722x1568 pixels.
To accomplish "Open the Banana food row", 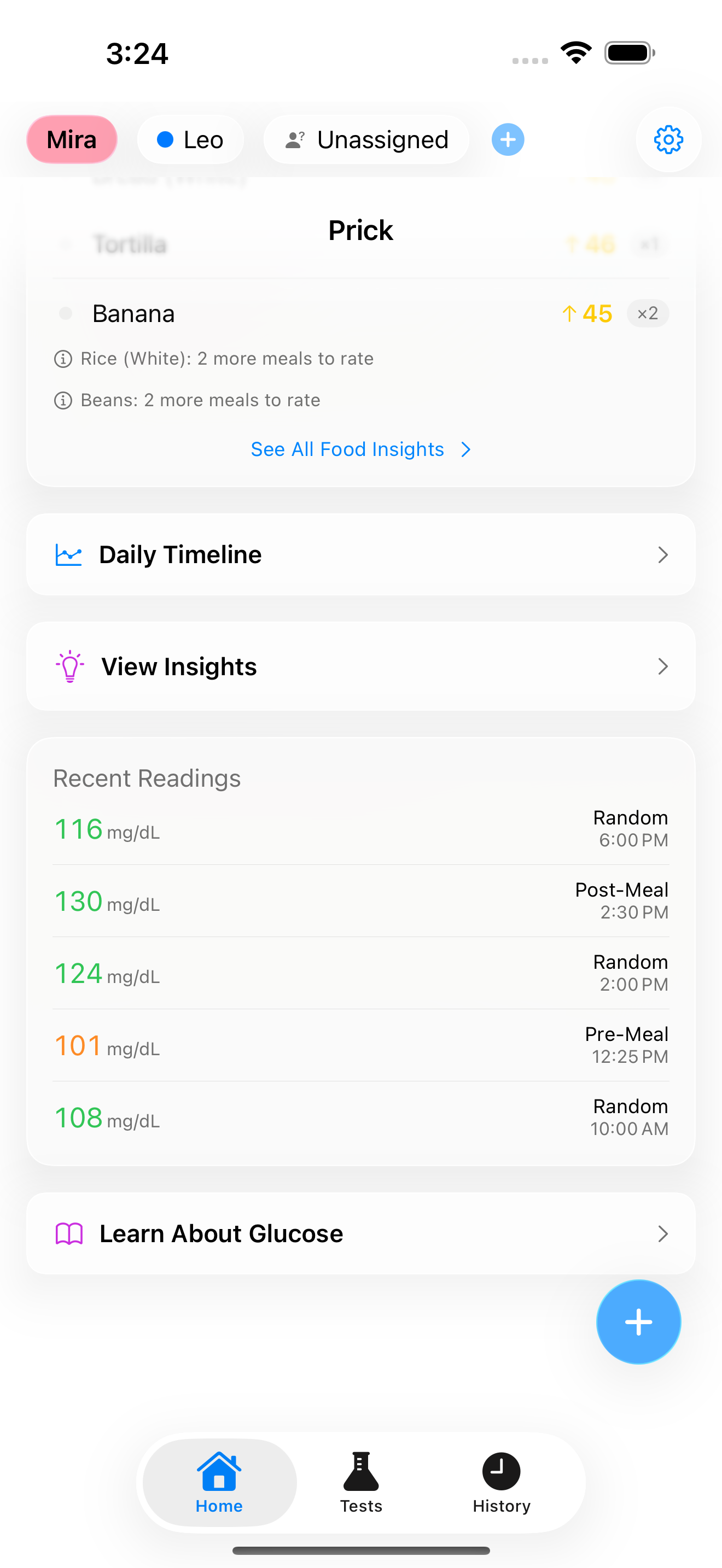I will (360, 313).
